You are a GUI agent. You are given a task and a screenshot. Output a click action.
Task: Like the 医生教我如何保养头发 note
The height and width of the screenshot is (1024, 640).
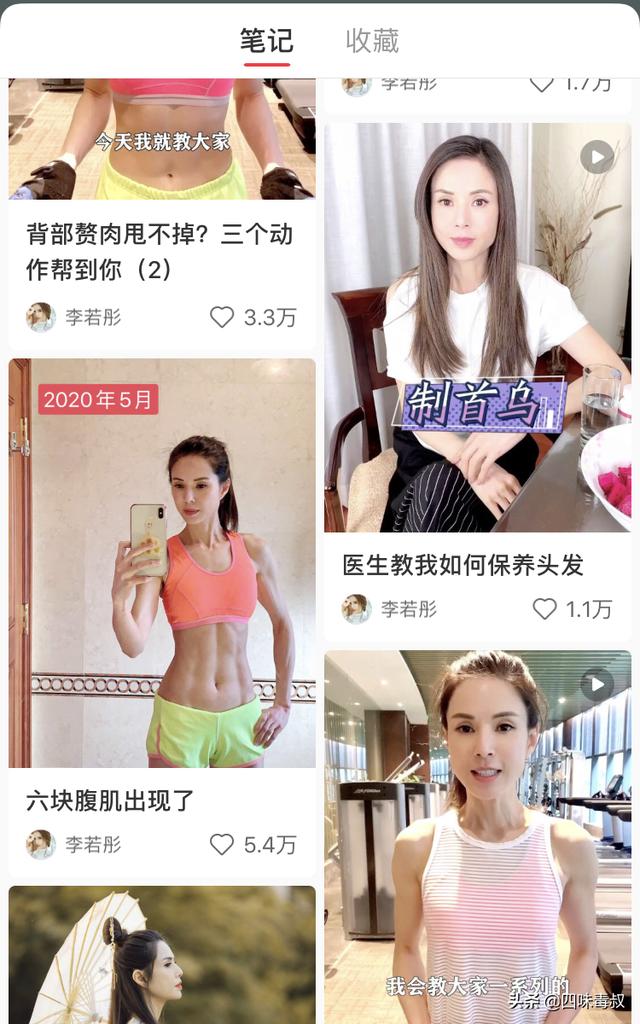573,609
